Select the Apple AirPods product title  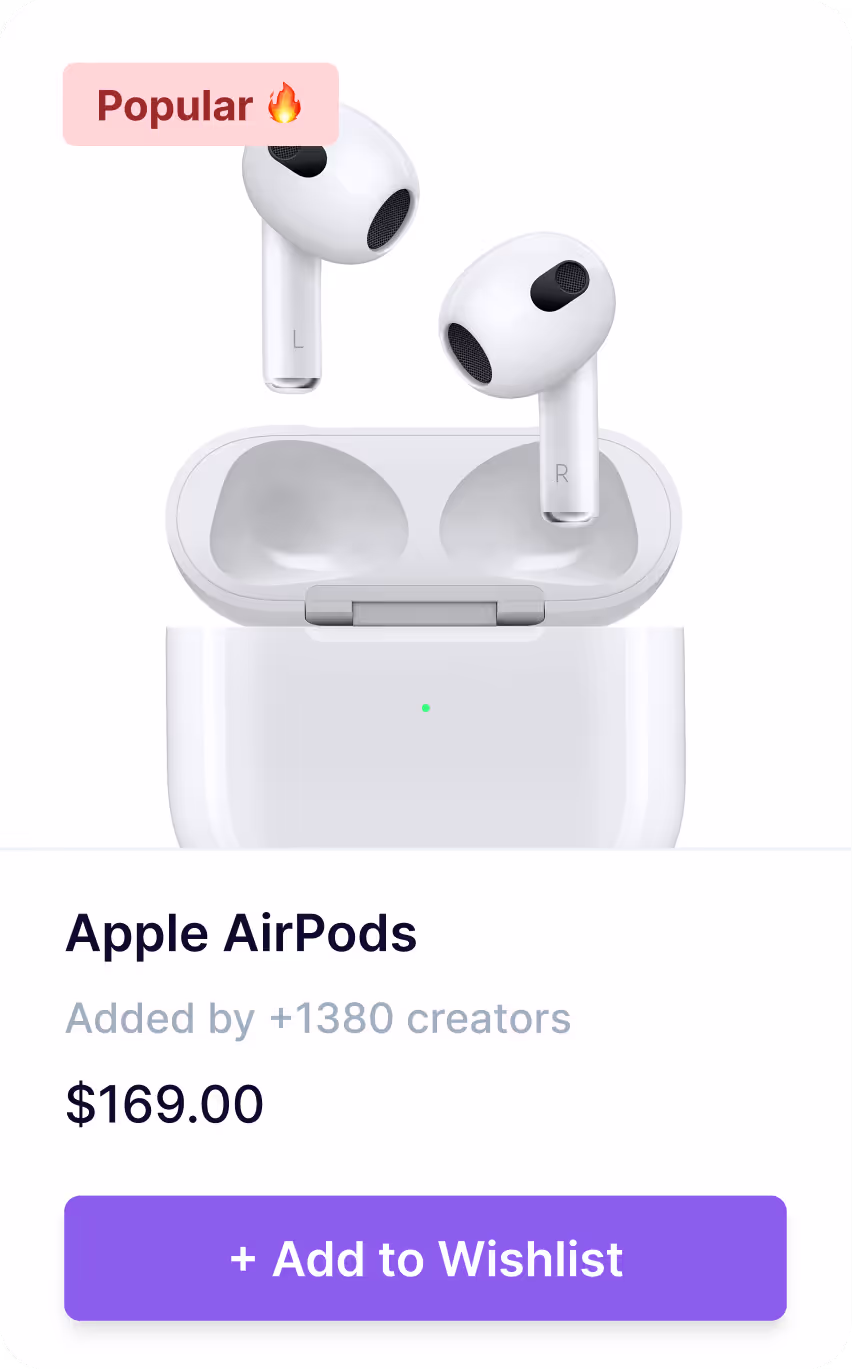tap(242, 933)
